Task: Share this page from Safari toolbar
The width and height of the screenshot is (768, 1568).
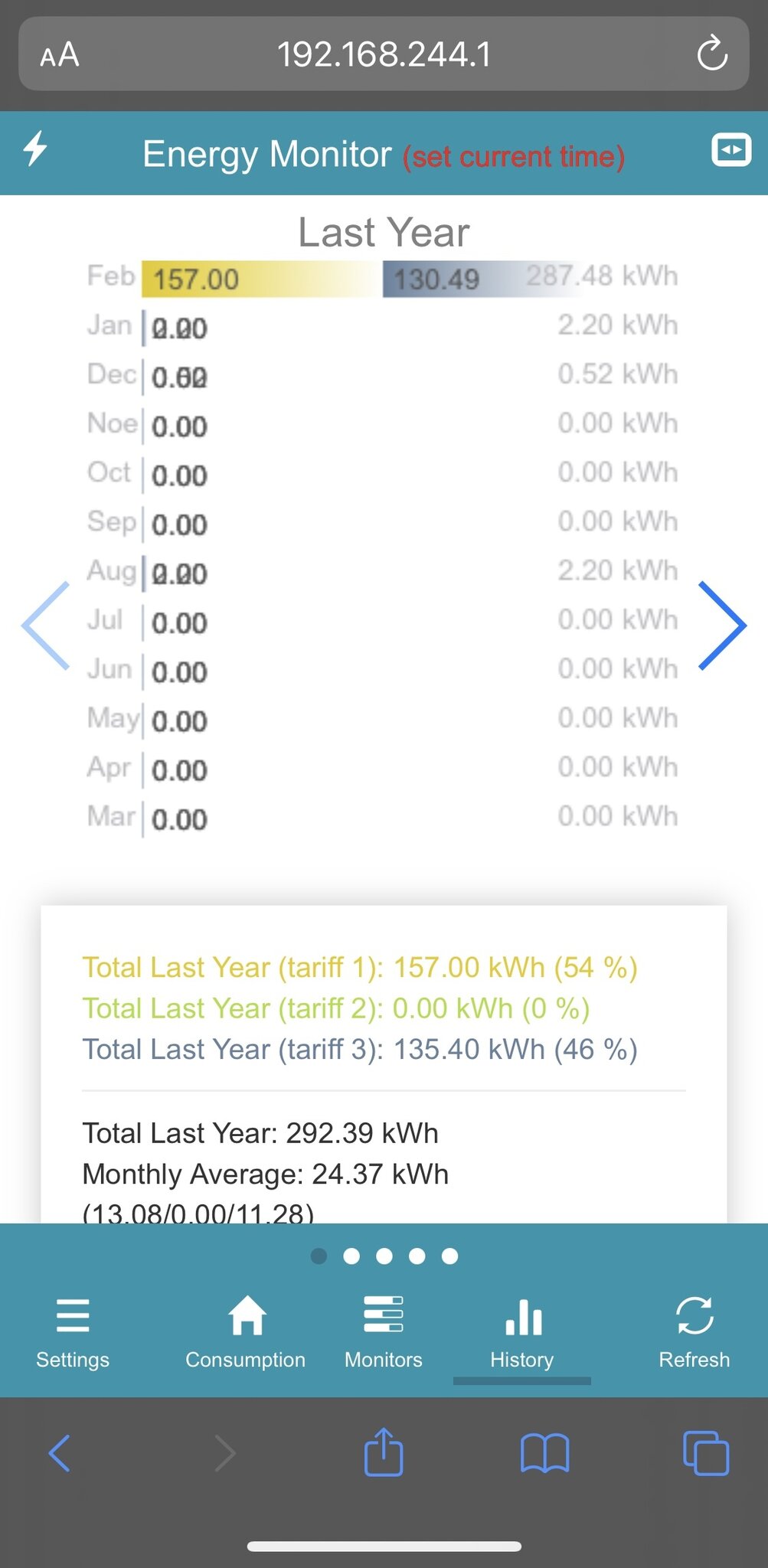Action: click(x=384, y=1452)
